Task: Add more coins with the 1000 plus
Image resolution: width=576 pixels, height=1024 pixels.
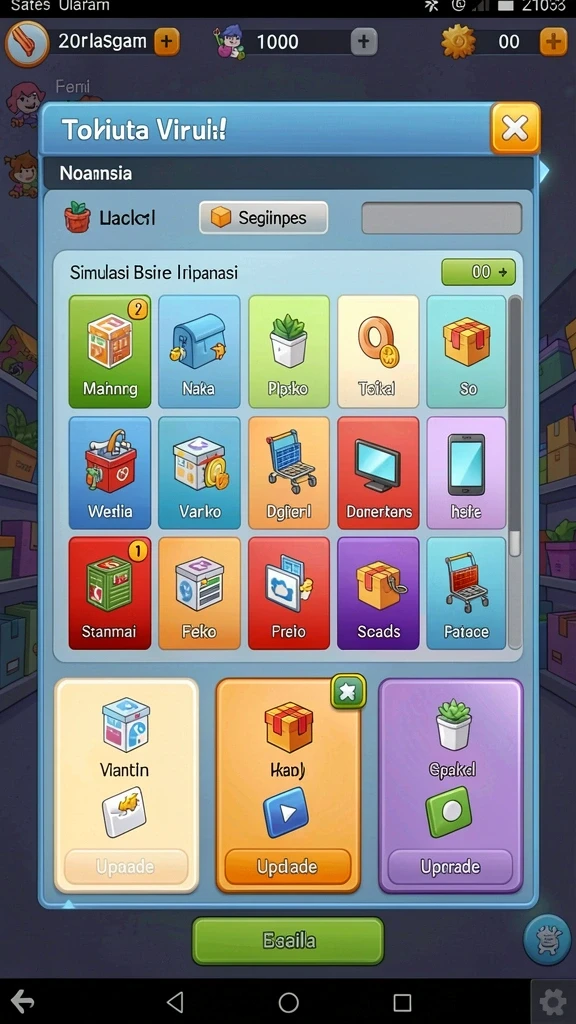Action: pos(364,42)
